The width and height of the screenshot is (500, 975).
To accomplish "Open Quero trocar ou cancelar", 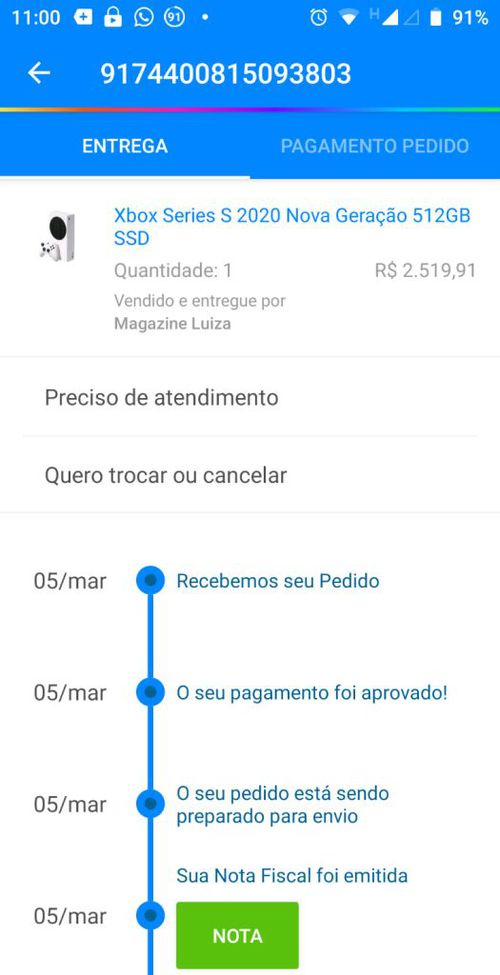I will pos(250,476).
